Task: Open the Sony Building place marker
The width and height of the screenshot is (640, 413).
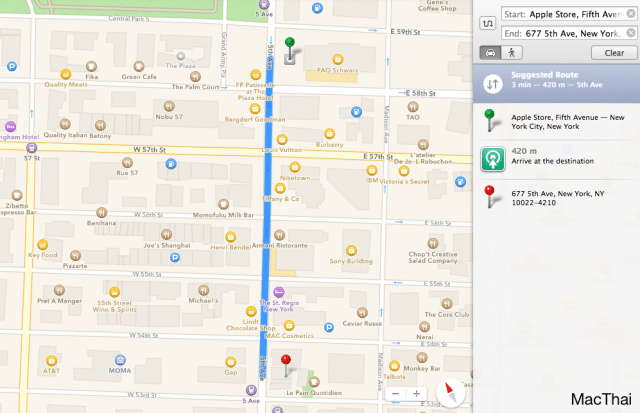Action: (x=349, y=248)
